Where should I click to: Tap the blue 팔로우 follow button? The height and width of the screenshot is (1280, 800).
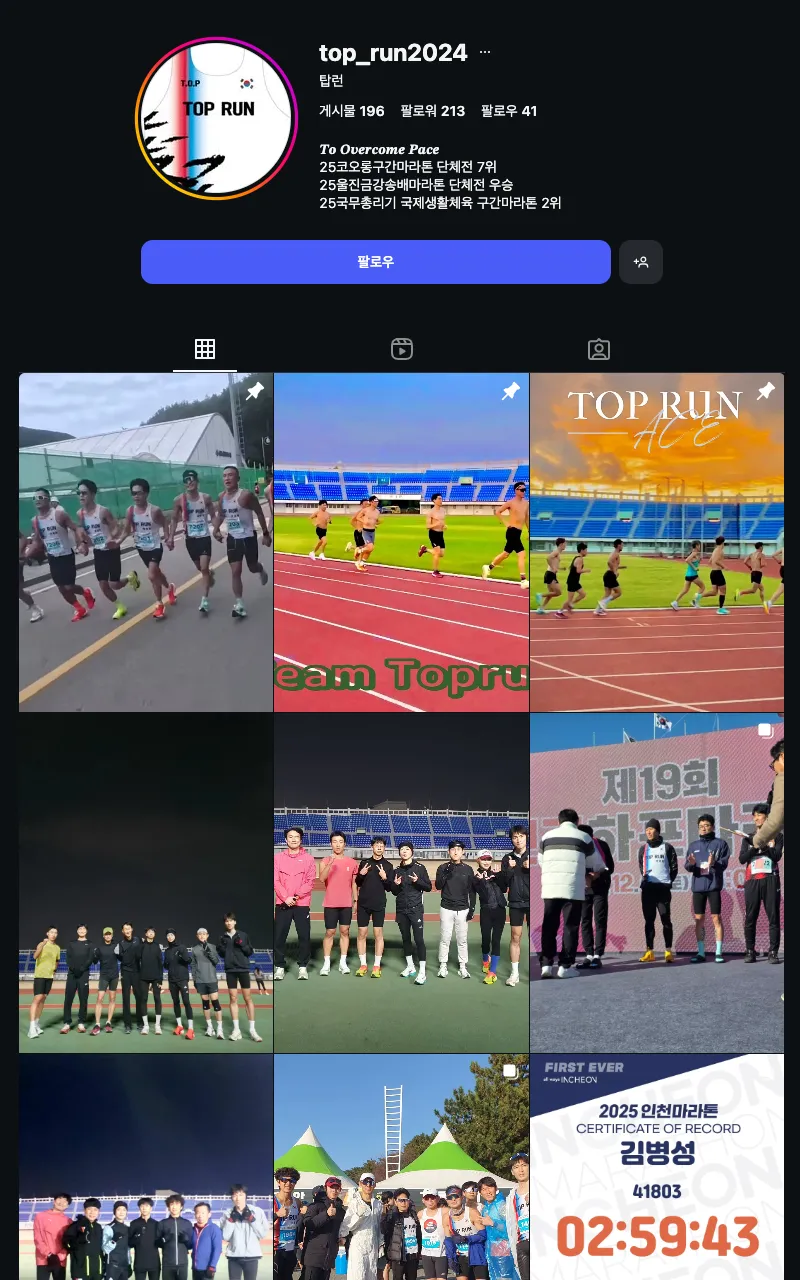tap(375, 262)
